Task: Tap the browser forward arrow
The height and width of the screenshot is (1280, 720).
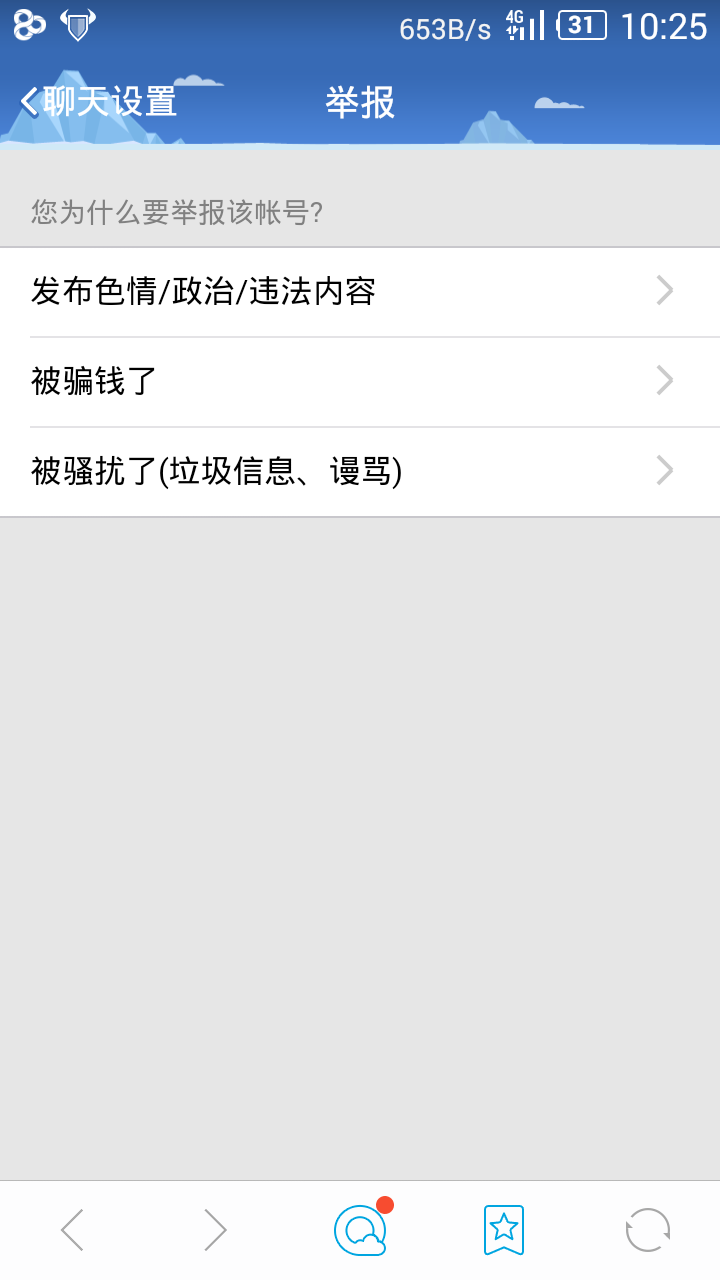Action: 216,1230
